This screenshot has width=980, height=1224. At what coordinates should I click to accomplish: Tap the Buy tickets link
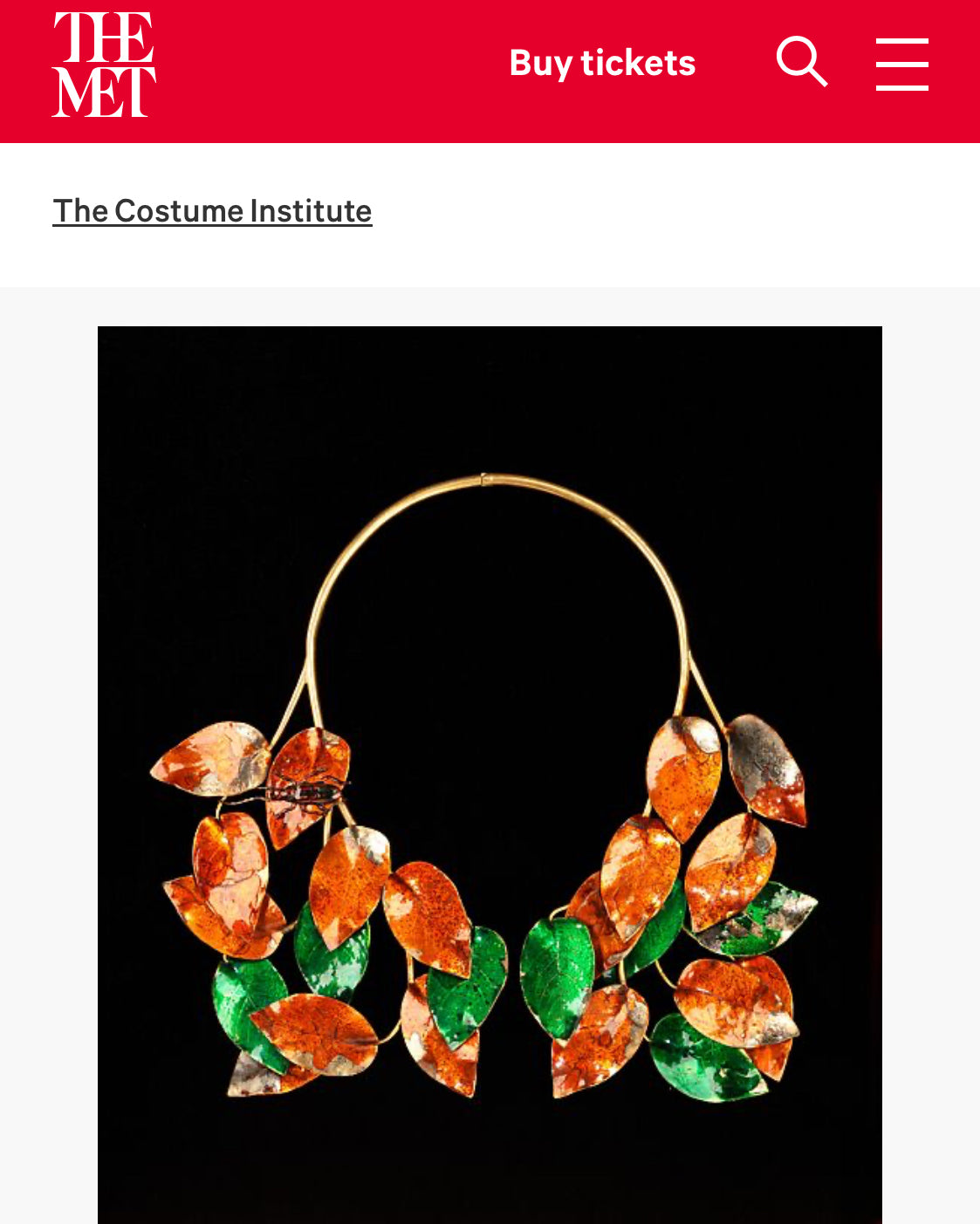(602, 63)
